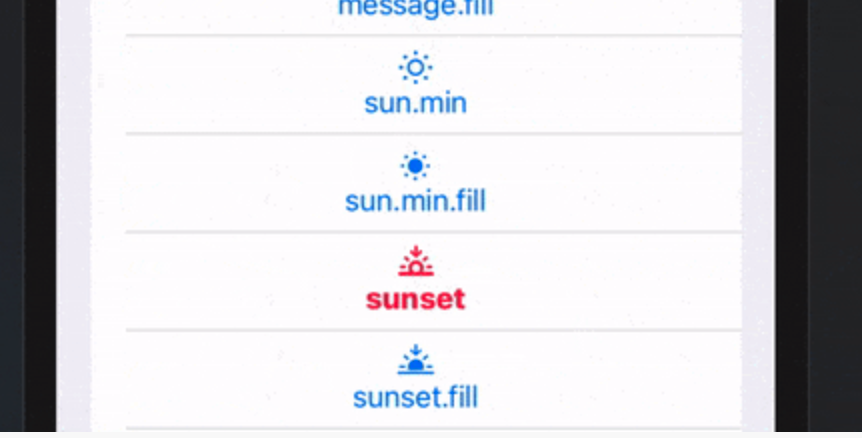This screenshot has height=438, width=862.
Task: Select the message.fill row
Action: [x=415, y=12]
